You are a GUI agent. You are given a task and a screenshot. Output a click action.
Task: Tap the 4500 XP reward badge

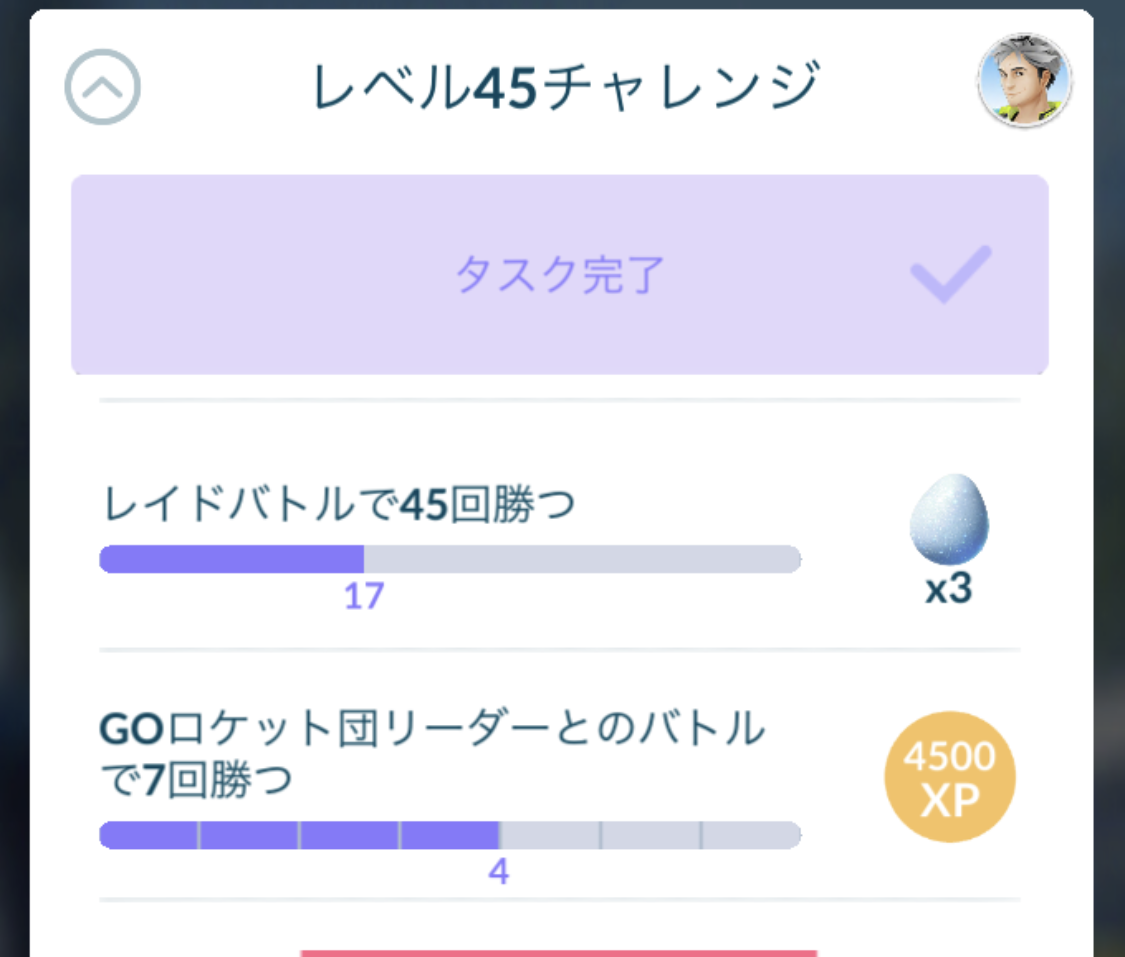tap(949, 776)
